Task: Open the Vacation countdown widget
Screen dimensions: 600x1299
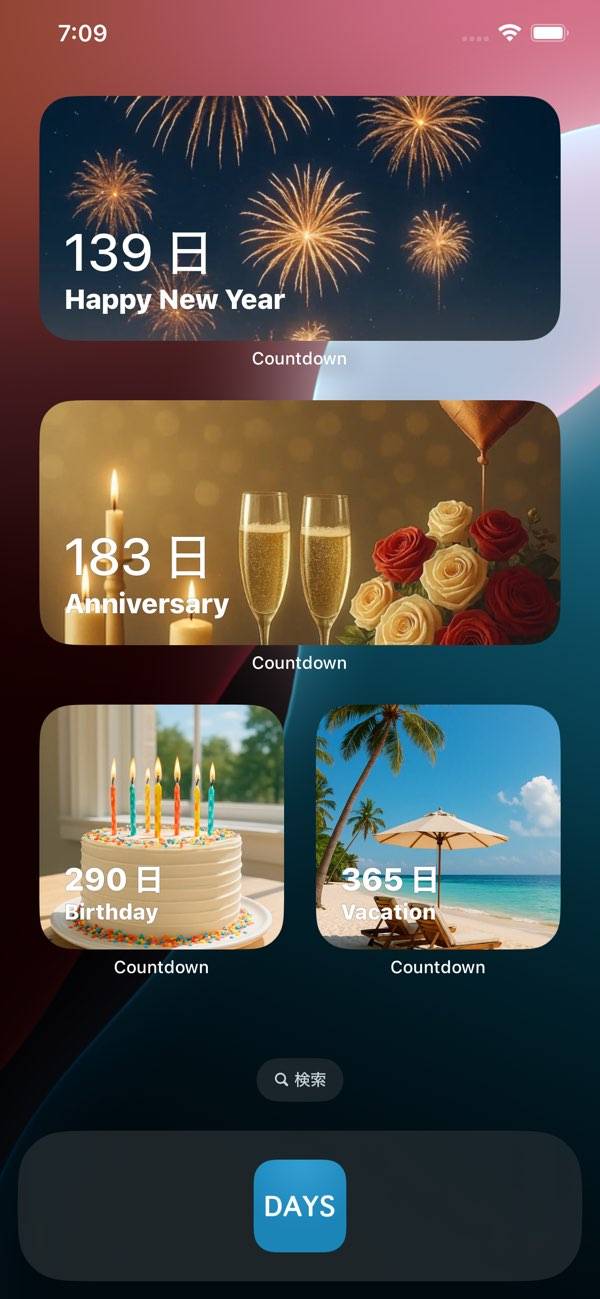Action: click(x=438, y=826)
